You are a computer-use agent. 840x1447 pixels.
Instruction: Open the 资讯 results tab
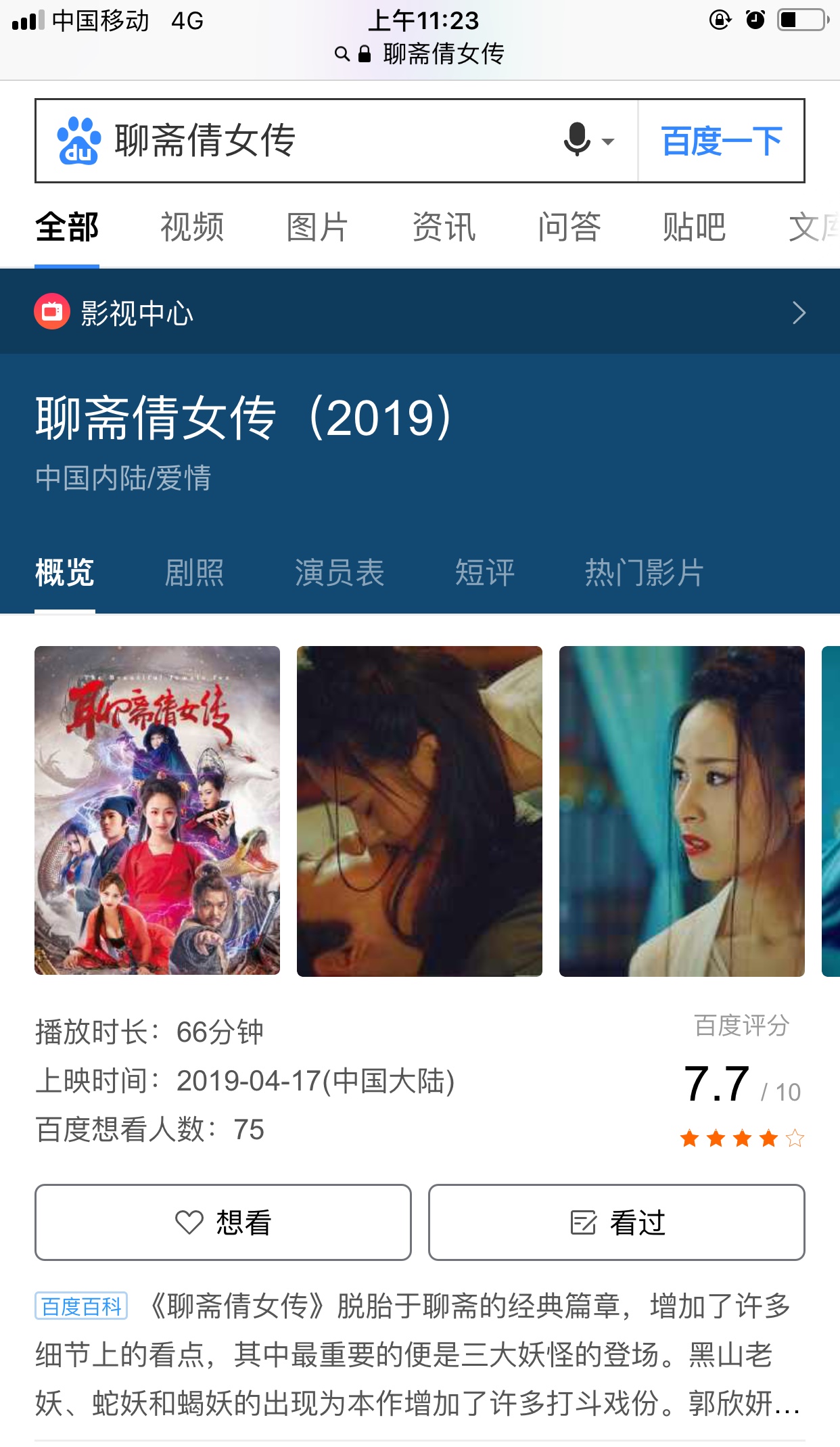[444, 227]
